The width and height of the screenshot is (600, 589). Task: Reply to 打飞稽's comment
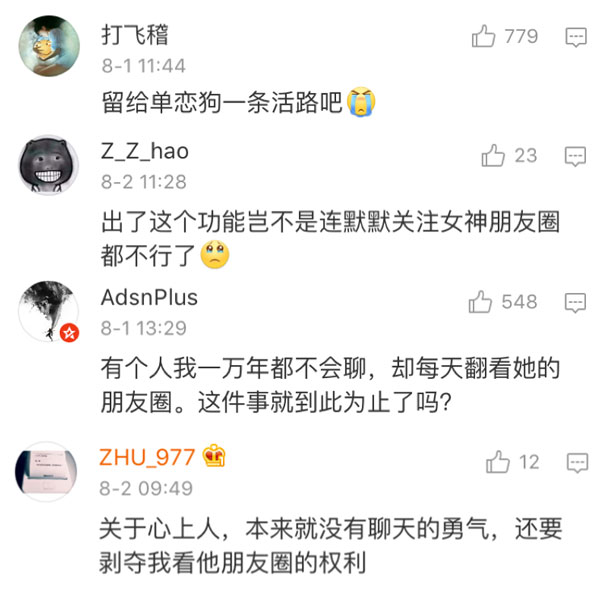point(576,37)
